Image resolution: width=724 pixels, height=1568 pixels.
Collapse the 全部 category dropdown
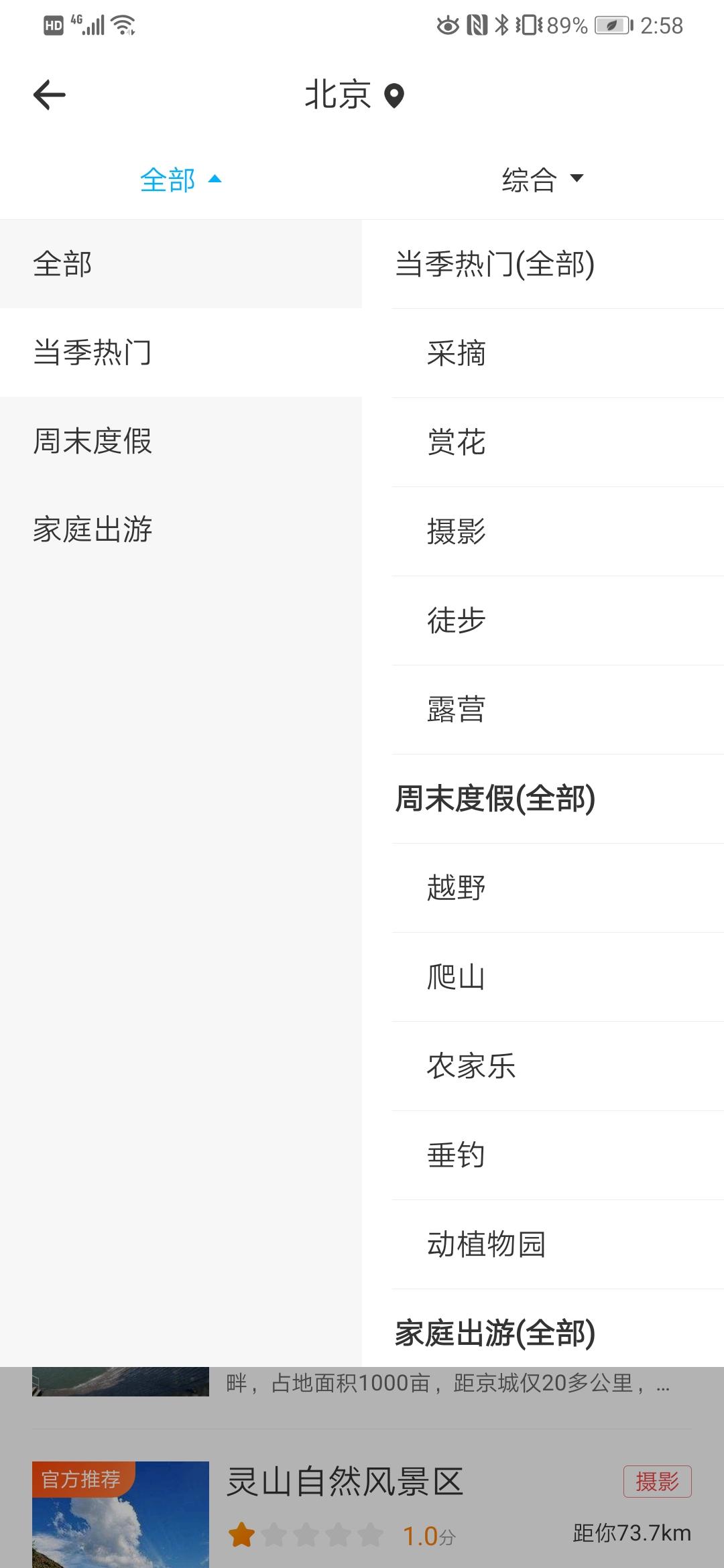(180, 180)
